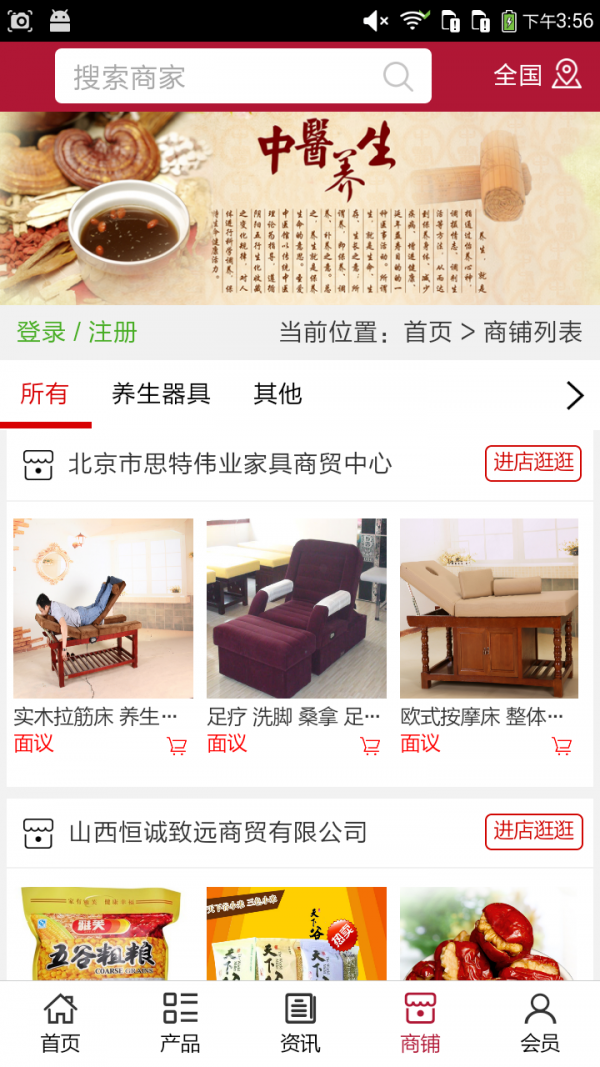
Task: Open the 全国 location selector
Action: coord(538,75)
